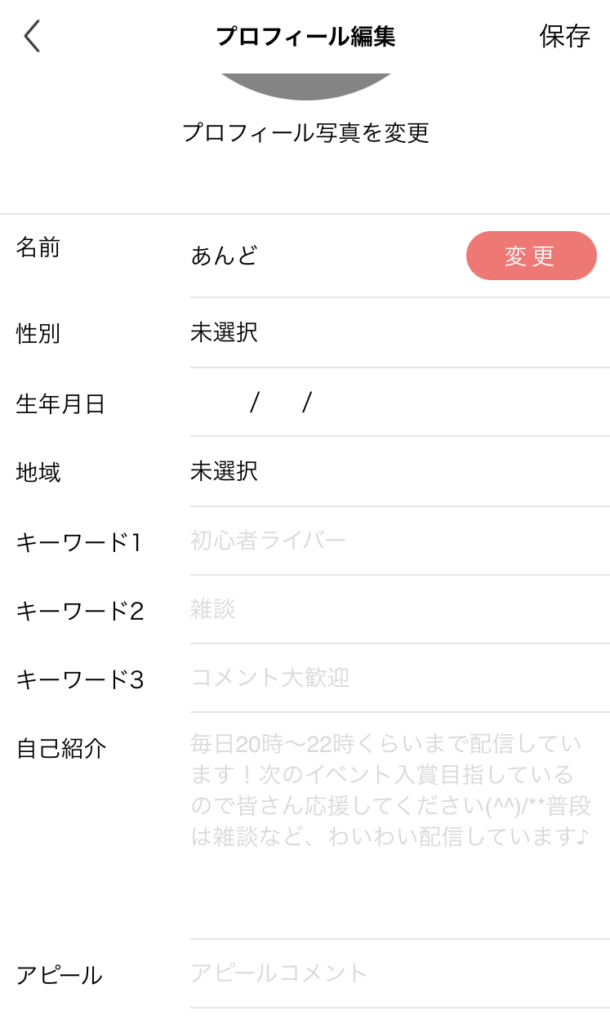Tap プロフィール写真を変更 to change photo
The height and width of the screenshot is (1024, 610).
click(306, 133)
